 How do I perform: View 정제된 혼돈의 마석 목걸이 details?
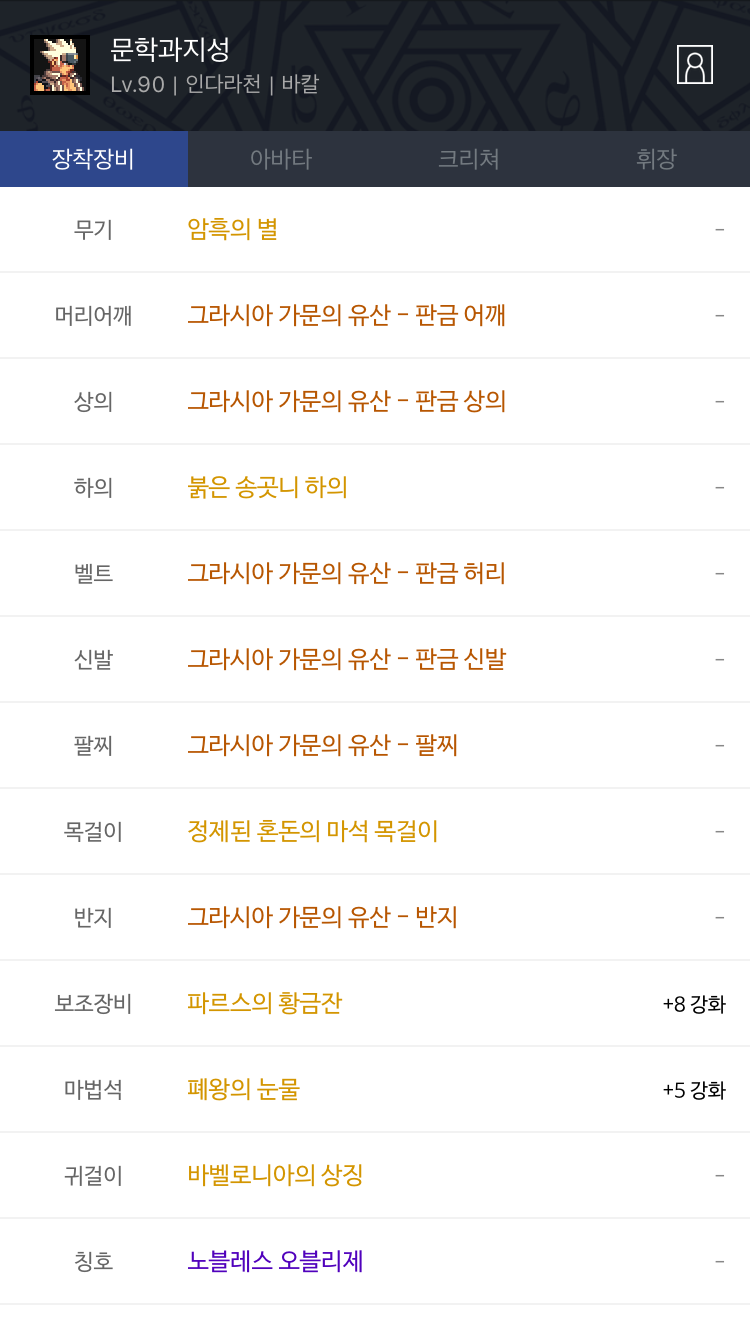coord(313,831)
